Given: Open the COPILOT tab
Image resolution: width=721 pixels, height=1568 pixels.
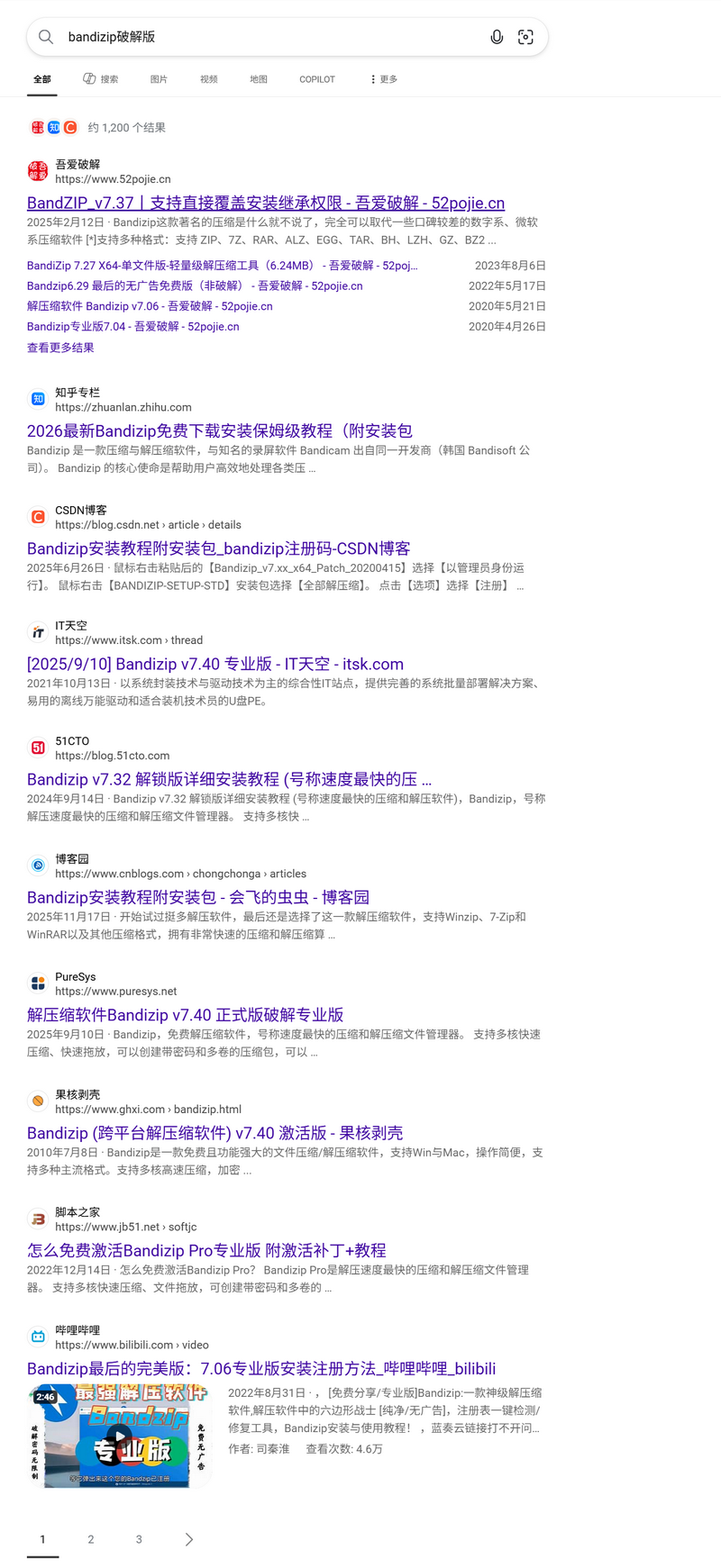Looking at the screenshot, I should tap(316, 79).
